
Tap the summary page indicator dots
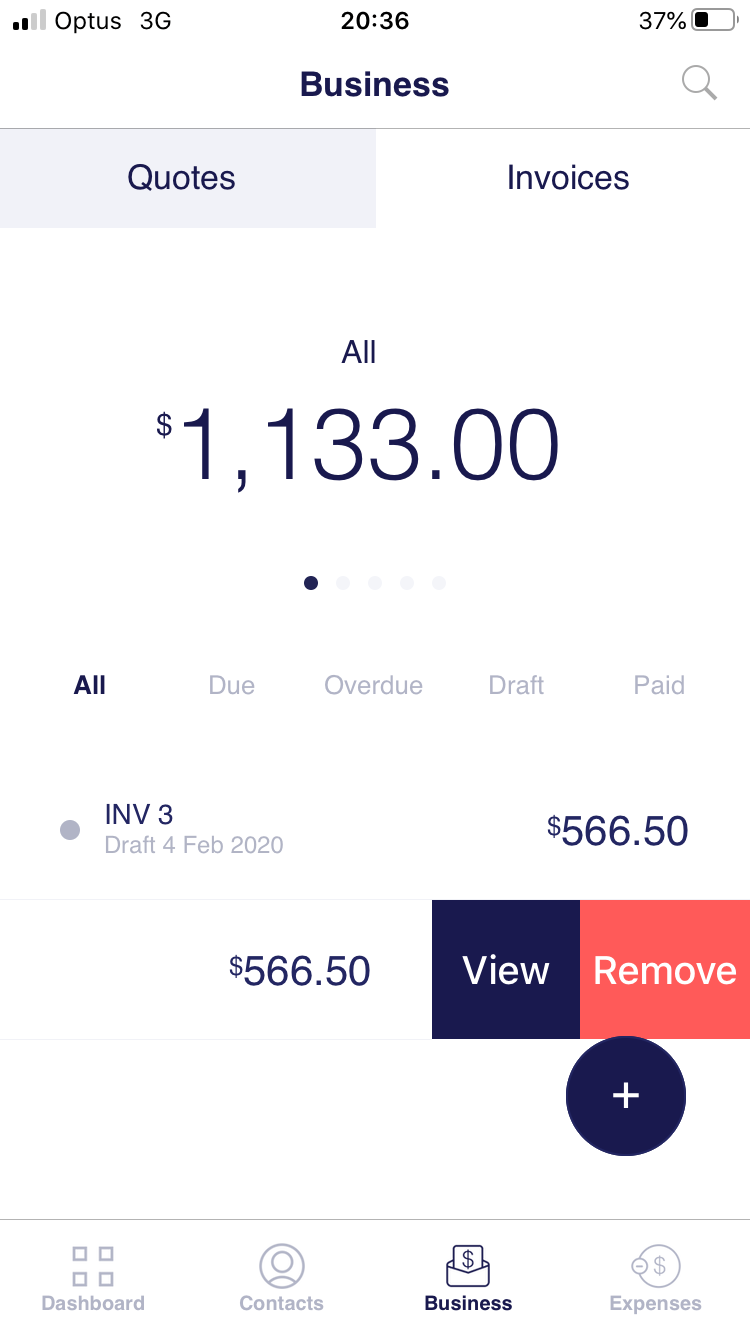tap(375, 583)
